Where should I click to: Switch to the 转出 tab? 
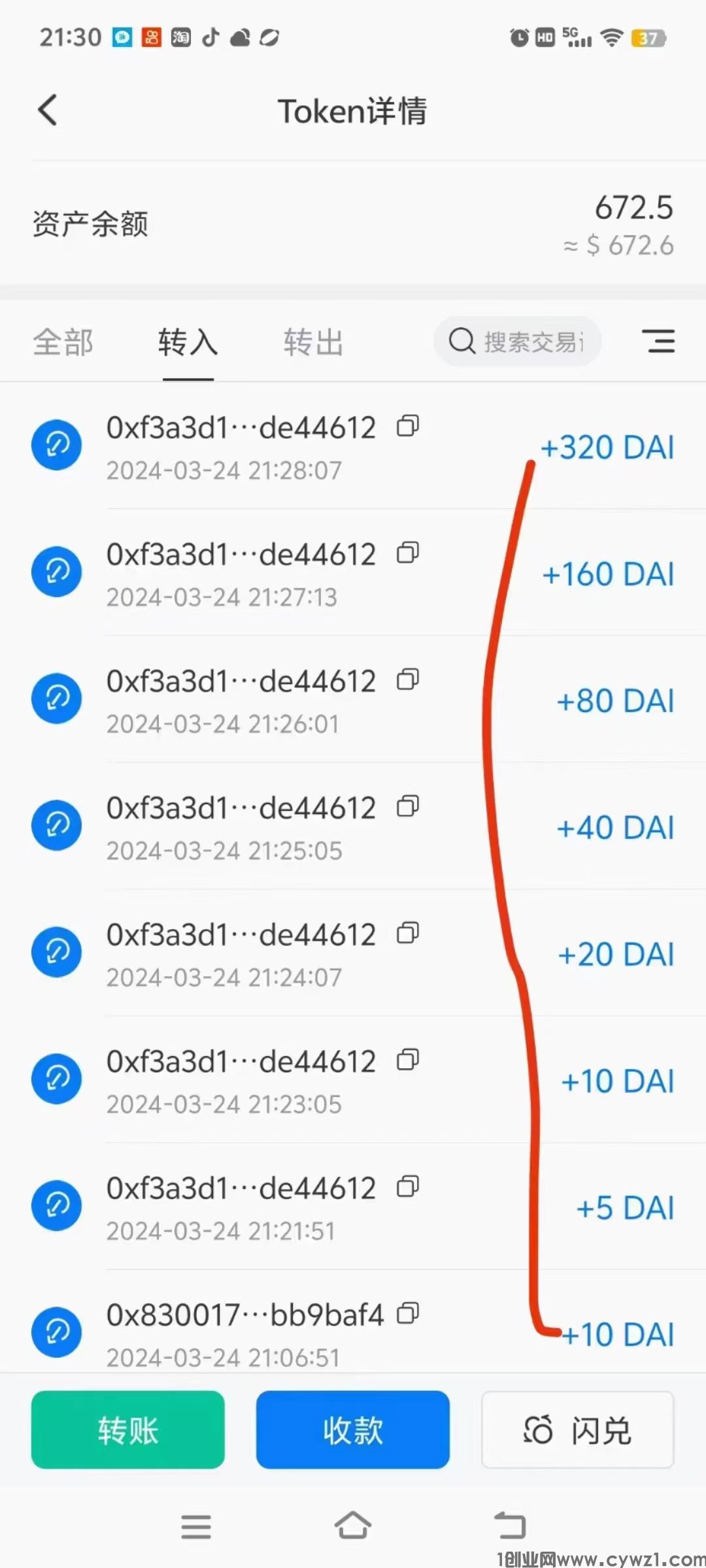[x=313, y=342]
